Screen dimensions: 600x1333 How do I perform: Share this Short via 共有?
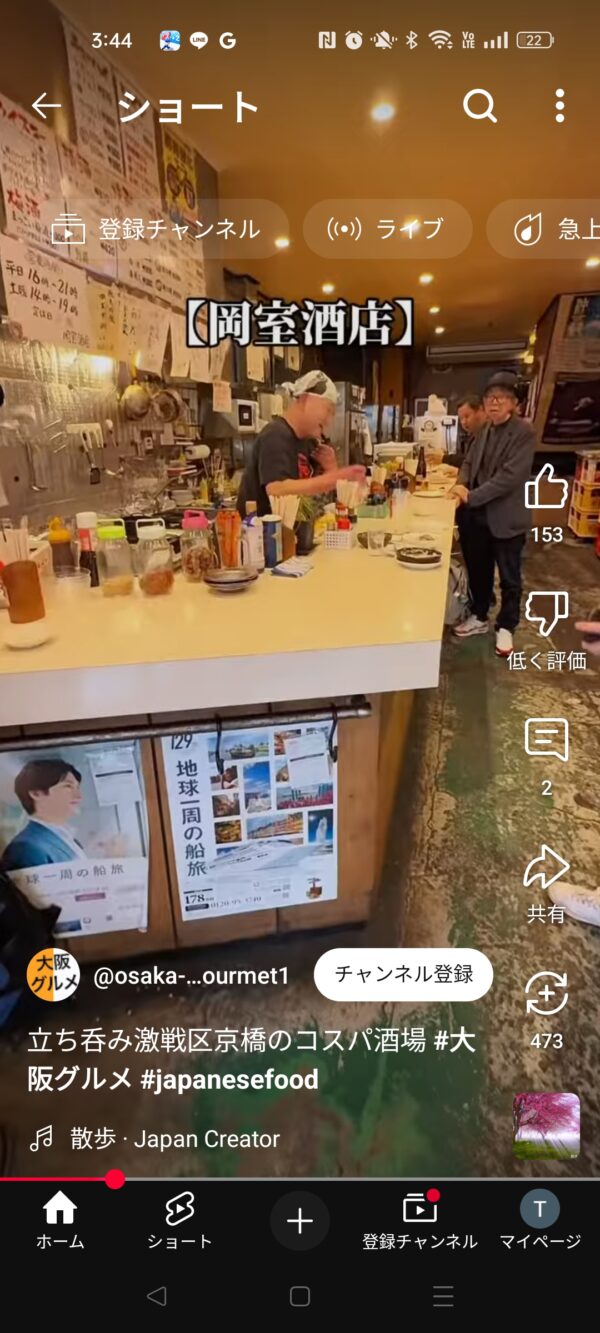click(546, 868)
